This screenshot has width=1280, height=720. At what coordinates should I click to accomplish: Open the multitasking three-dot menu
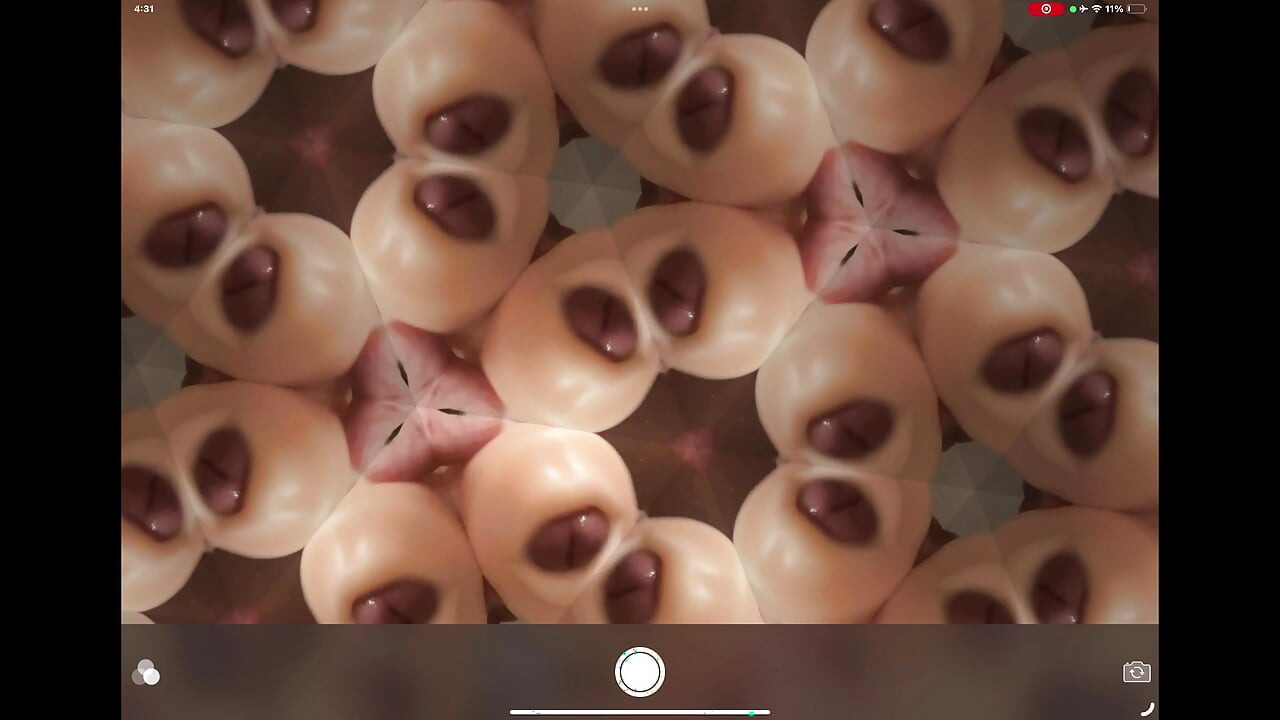[640, 8]
